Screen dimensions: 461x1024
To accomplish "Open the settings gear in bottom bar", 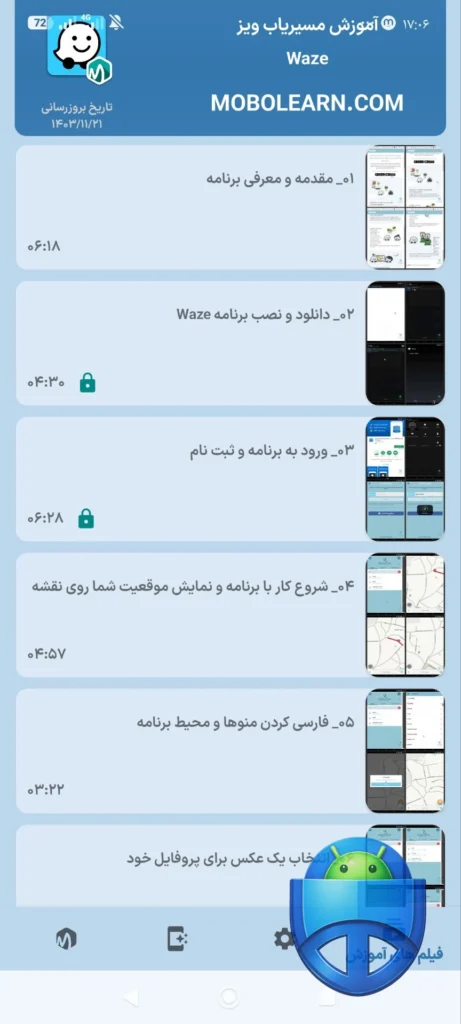I will (284, 940).
